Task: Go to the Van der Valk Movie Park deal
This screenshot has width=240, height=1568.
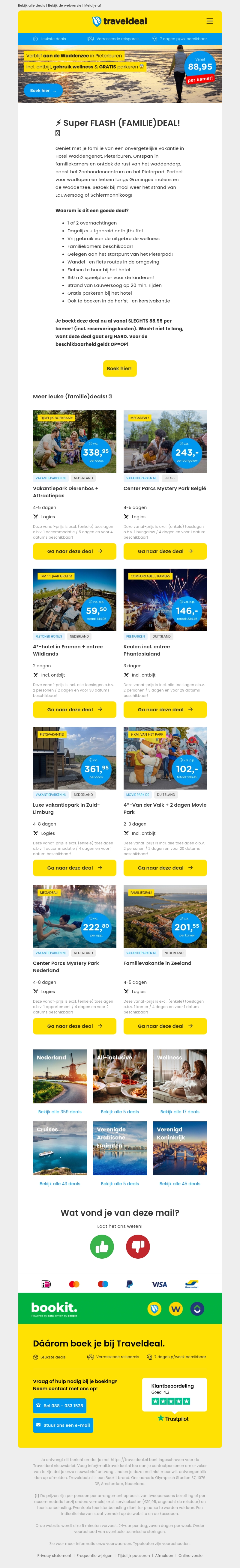Action: [x=165, y=868]
